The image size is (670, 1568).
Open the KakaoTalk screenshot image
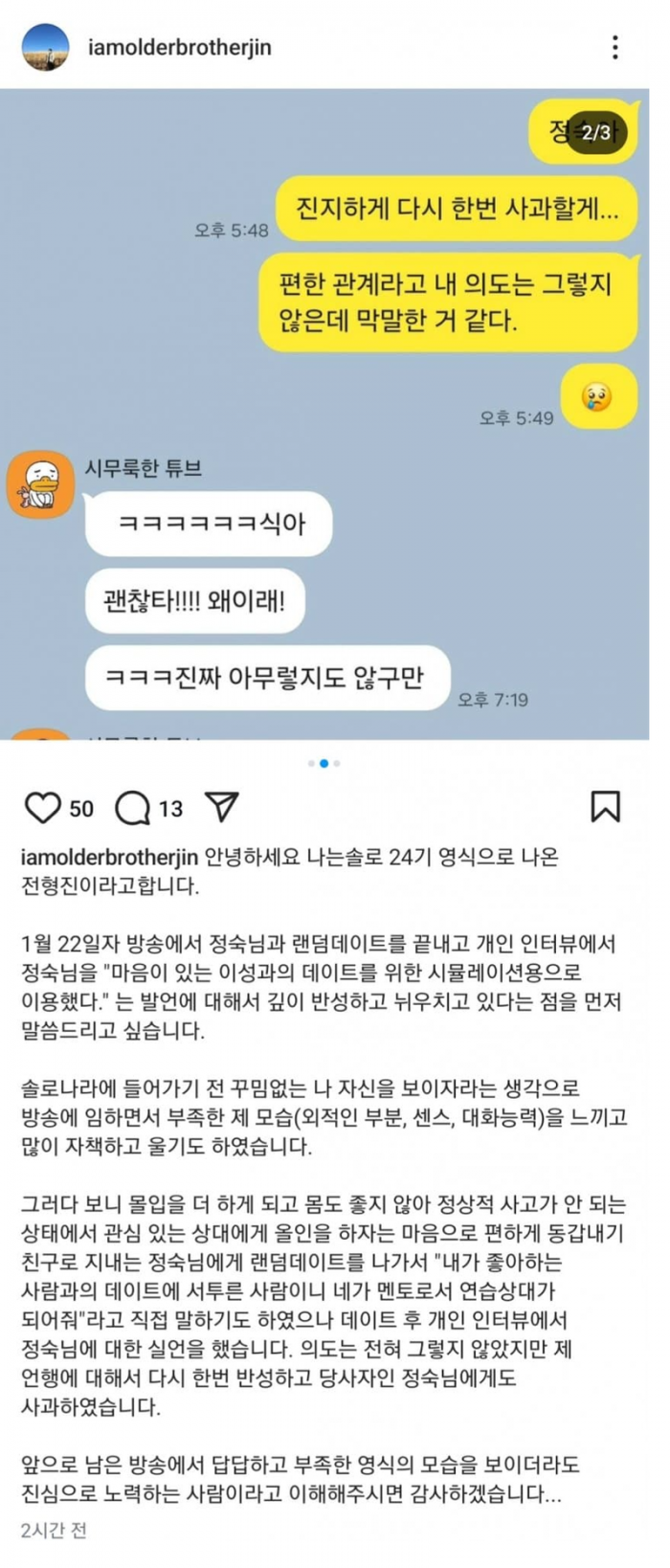[x=324, y=414]
